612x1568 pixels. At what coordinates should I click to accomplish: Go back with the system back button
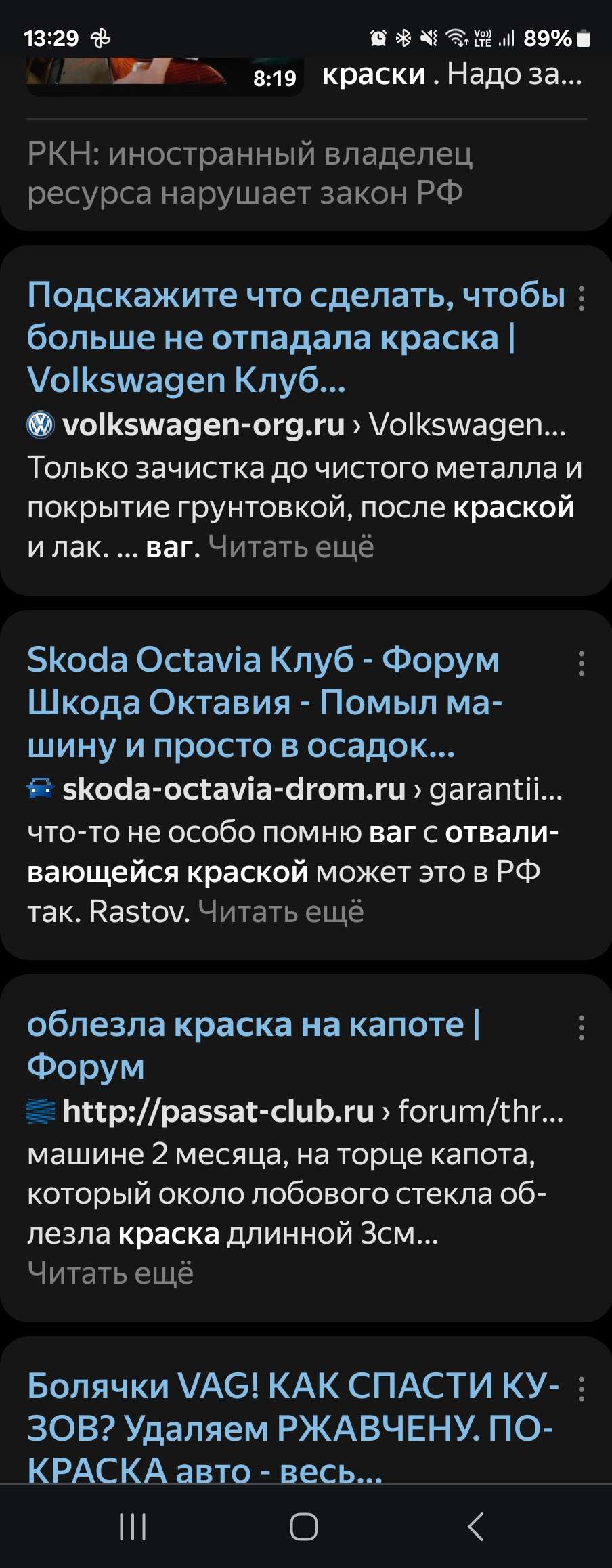click(476, 1527)
